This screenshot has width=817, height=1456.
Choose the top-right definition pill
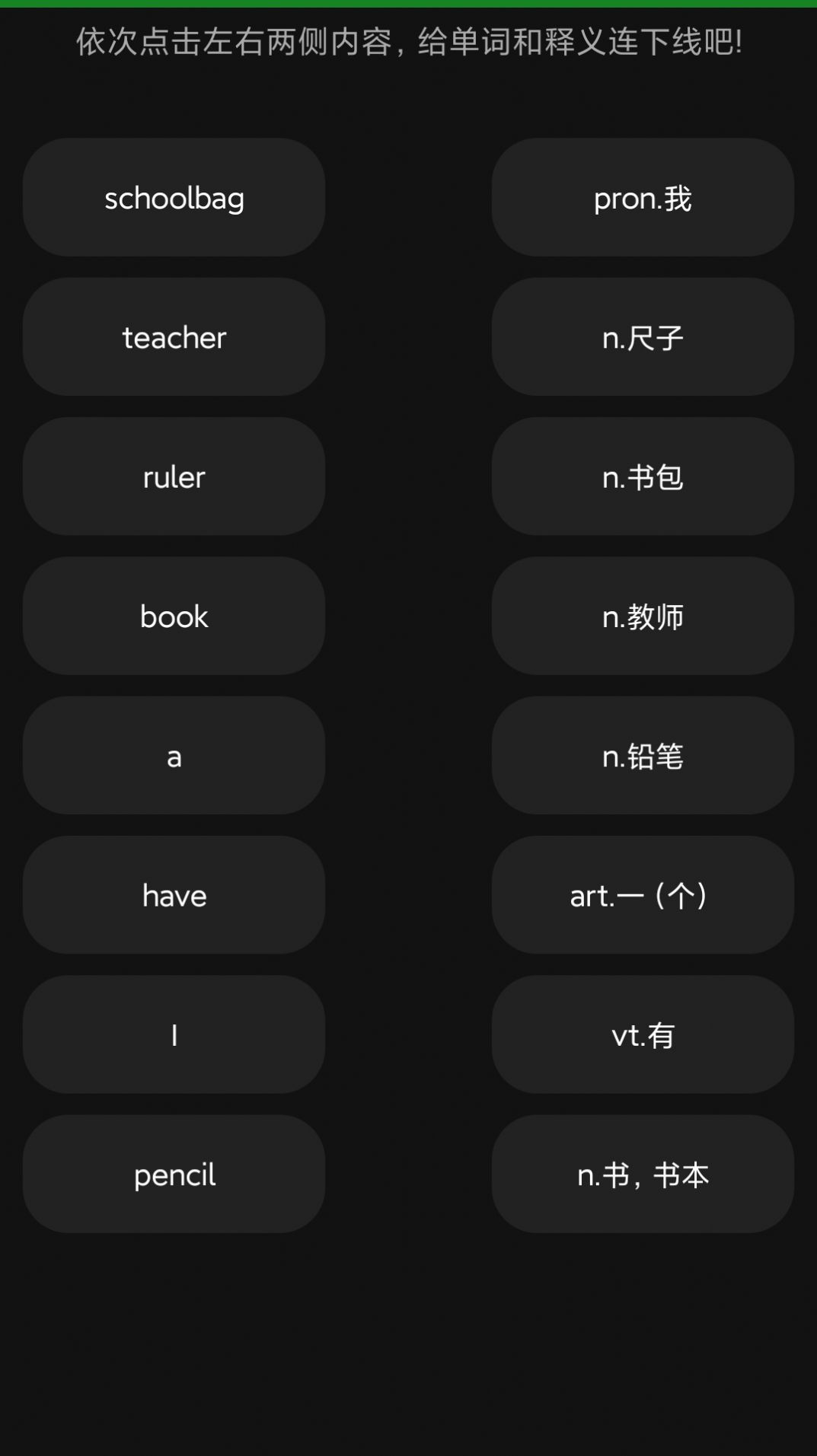click(x=642, y=198)
